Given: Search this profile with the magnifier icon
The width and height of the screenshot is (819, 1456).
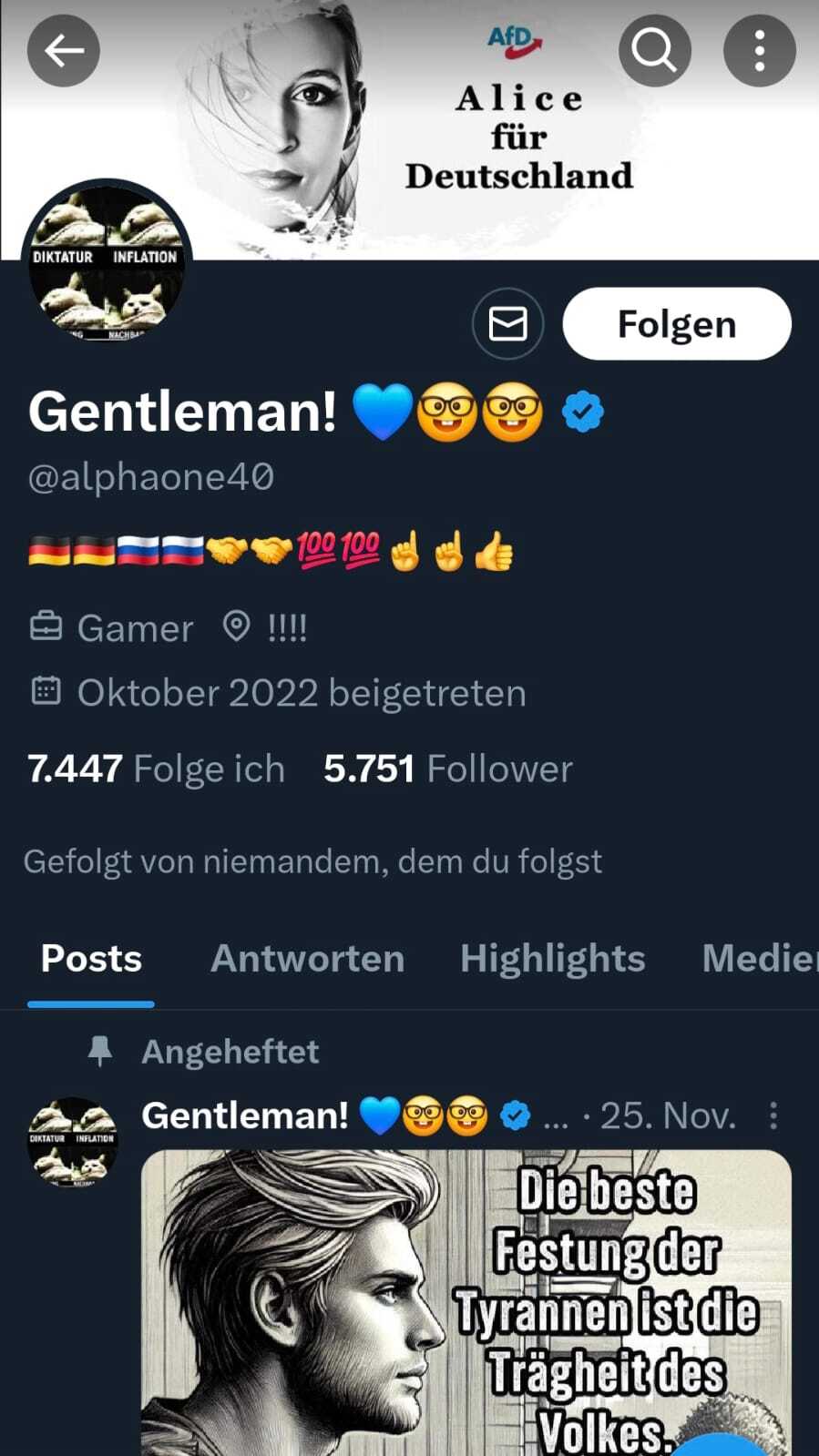Looking at the screenshot, I should tap(654, 51).
